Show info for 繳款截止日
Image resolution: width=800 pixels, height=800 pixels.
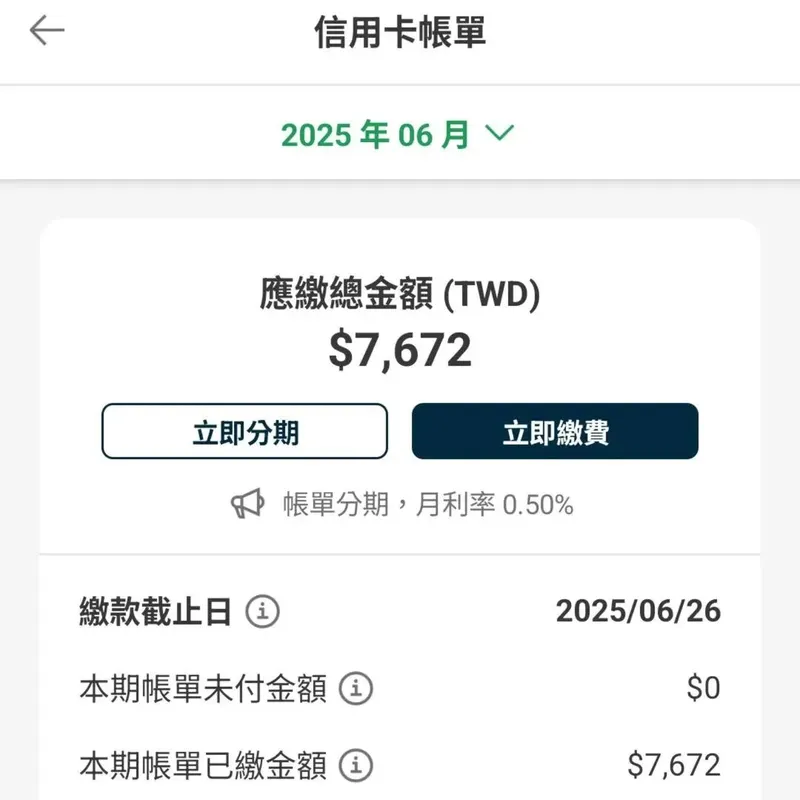(263, 611)
